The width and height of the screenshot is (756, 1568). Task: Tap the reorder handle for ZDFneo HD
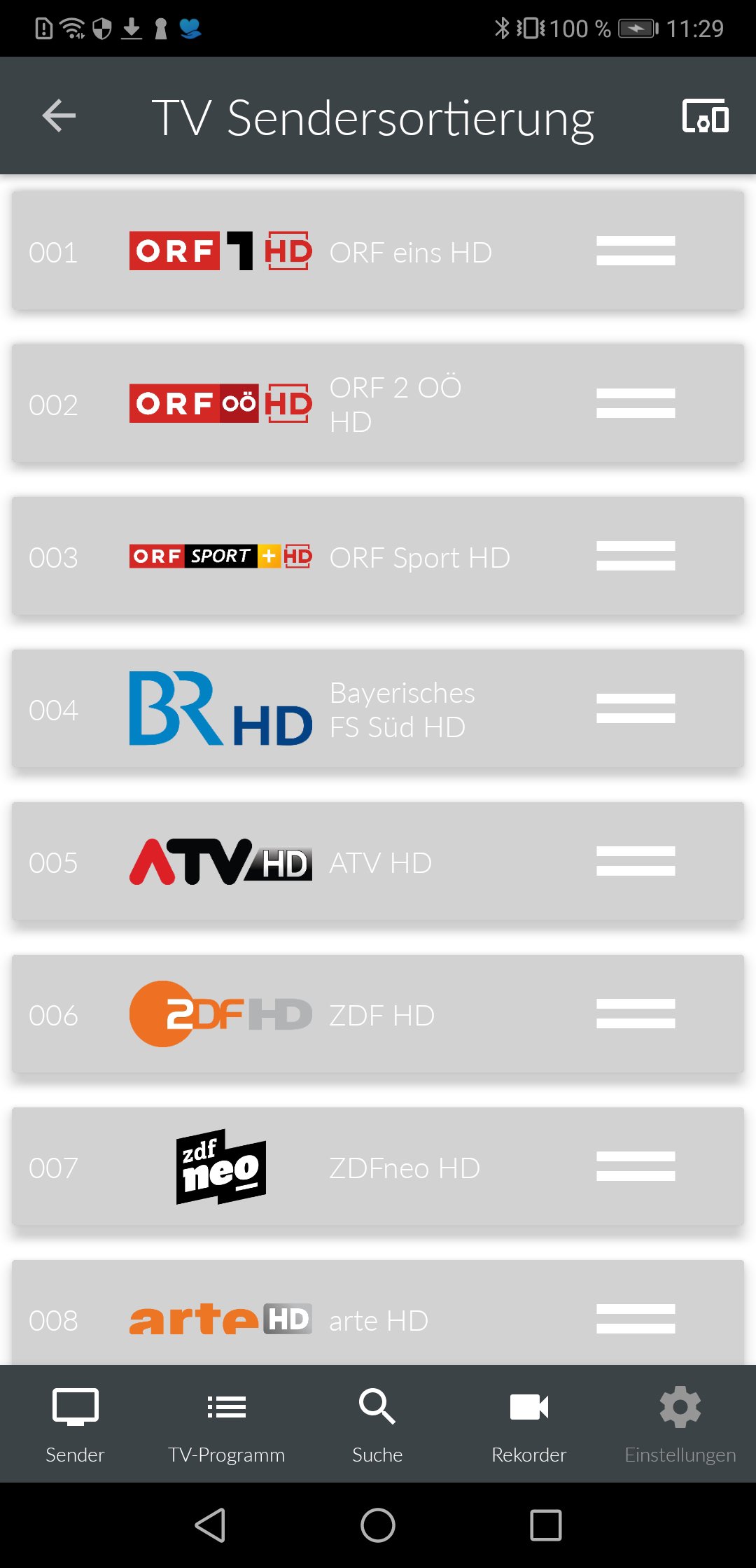tap(636, 1167)
